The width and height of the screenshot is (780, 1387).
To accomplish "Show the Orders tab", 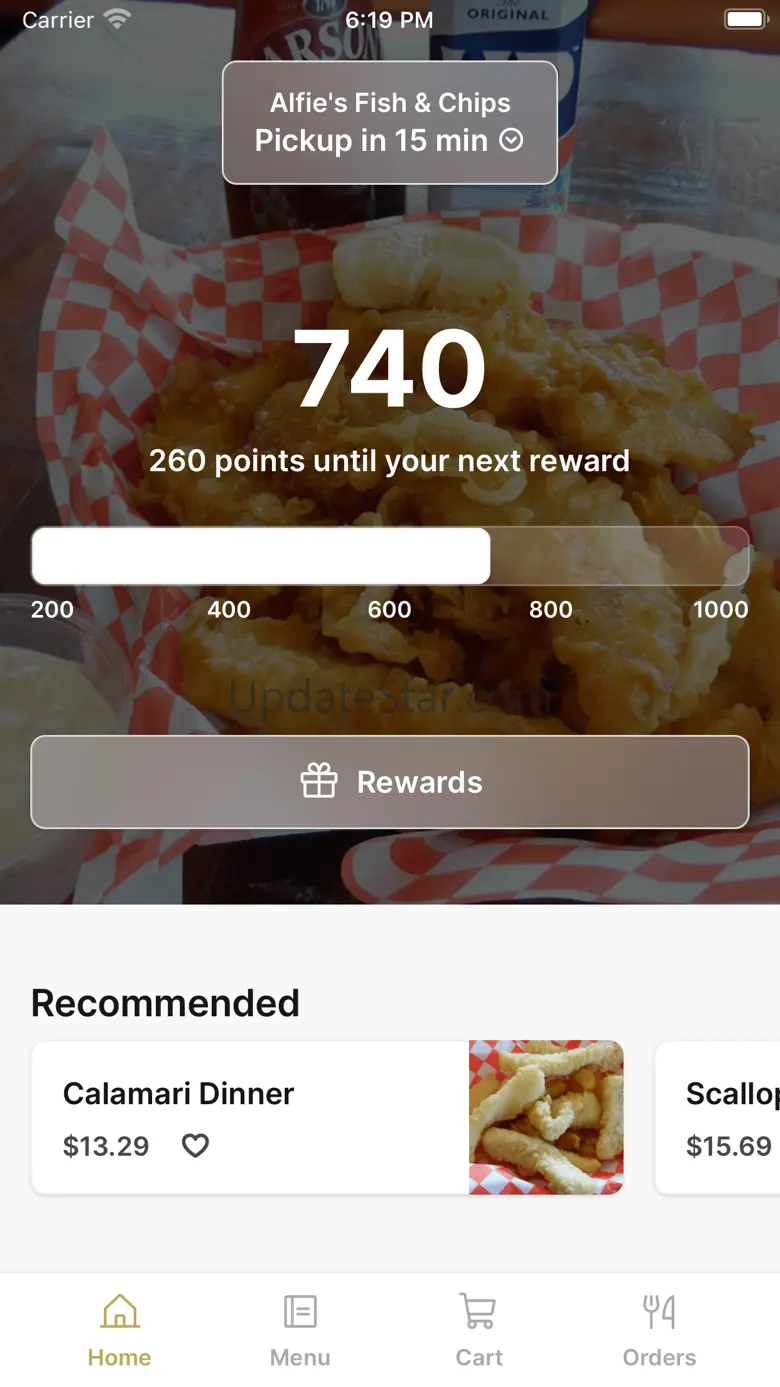I will coord(659,1330).
